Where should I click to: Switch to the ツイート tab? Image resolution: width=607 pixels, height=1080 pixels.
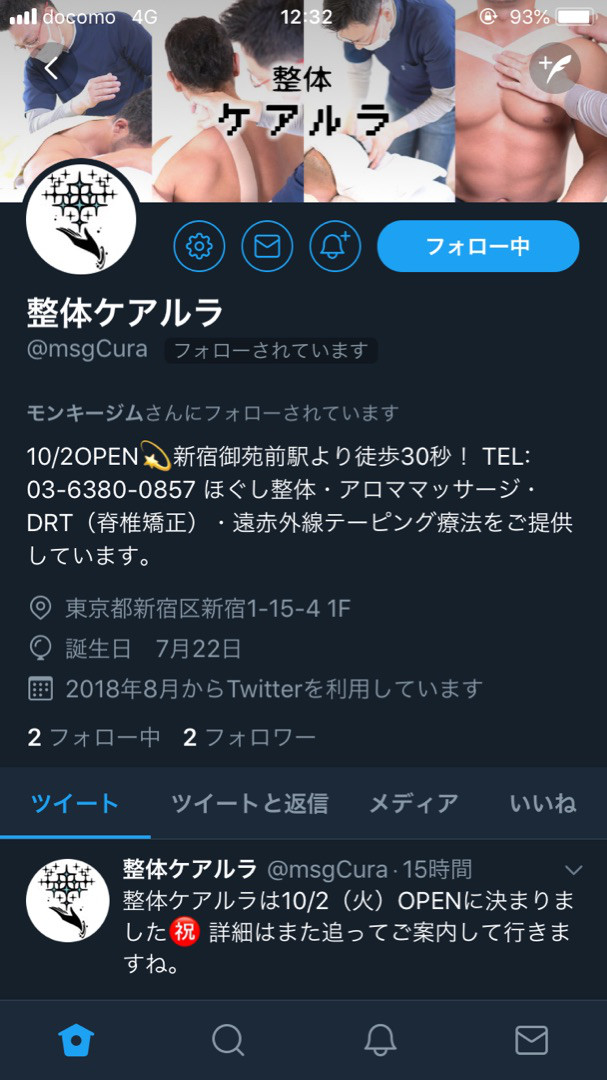(75, 803)
